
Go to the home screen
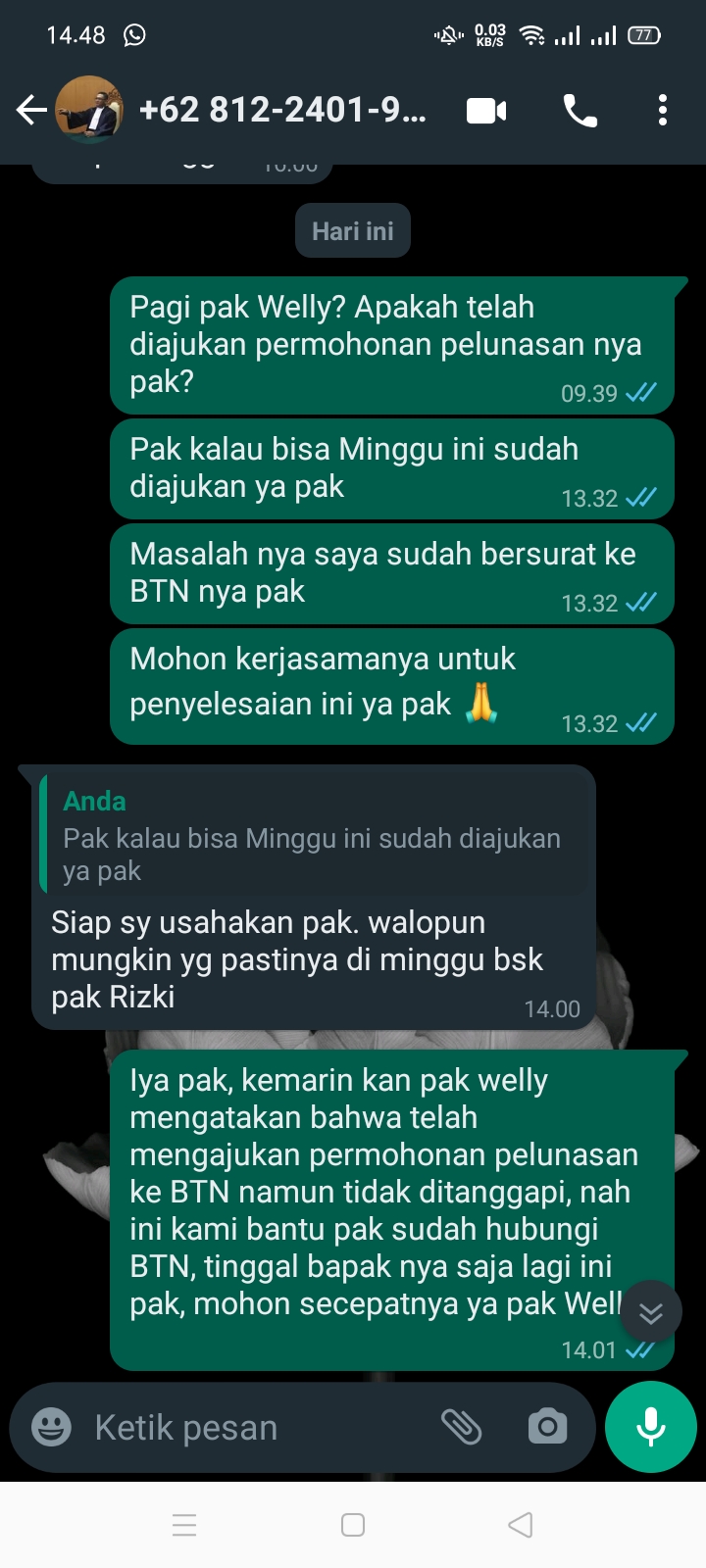353,1525
